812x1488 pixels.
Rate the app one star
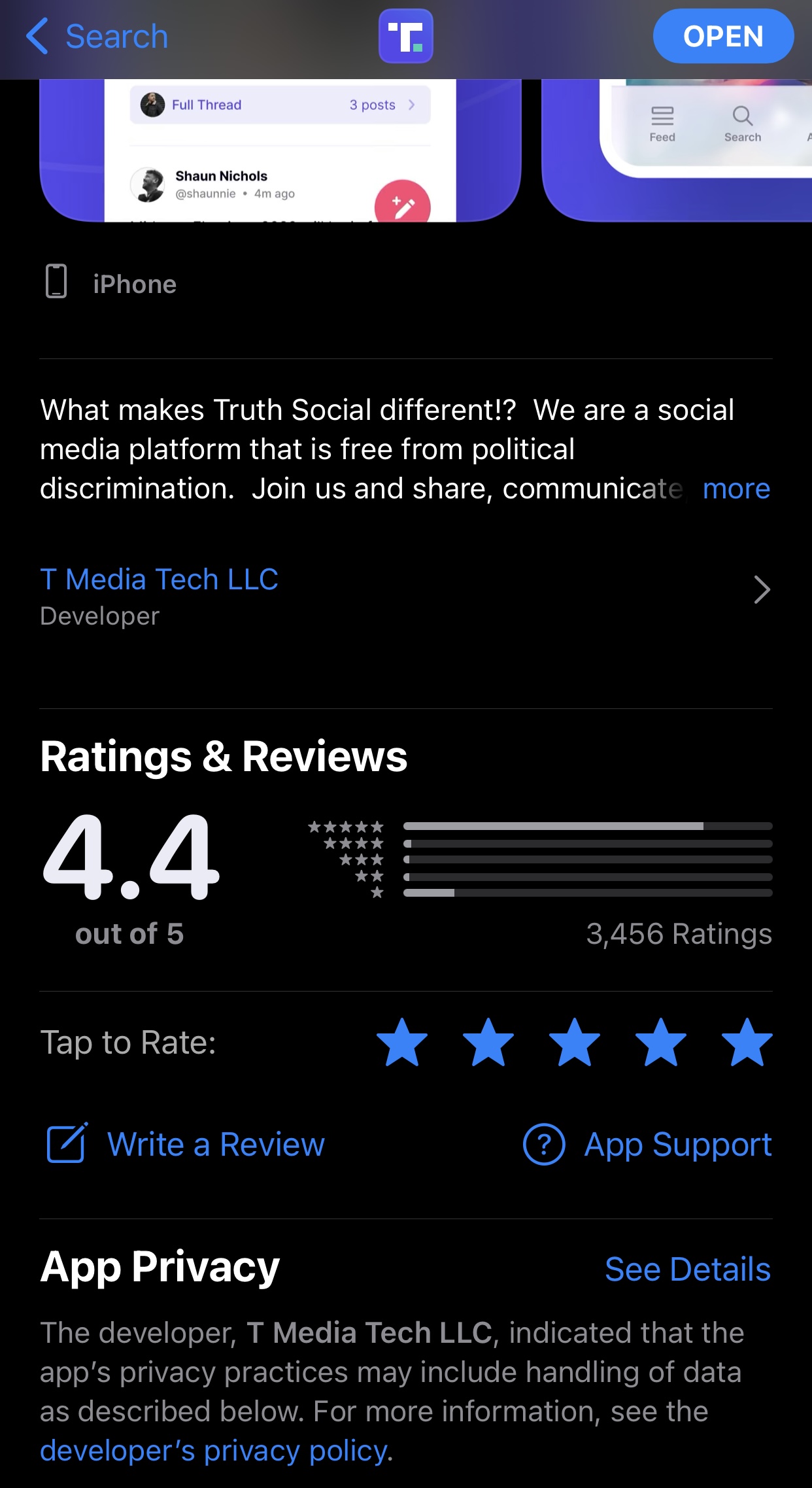coord(402,1042)
